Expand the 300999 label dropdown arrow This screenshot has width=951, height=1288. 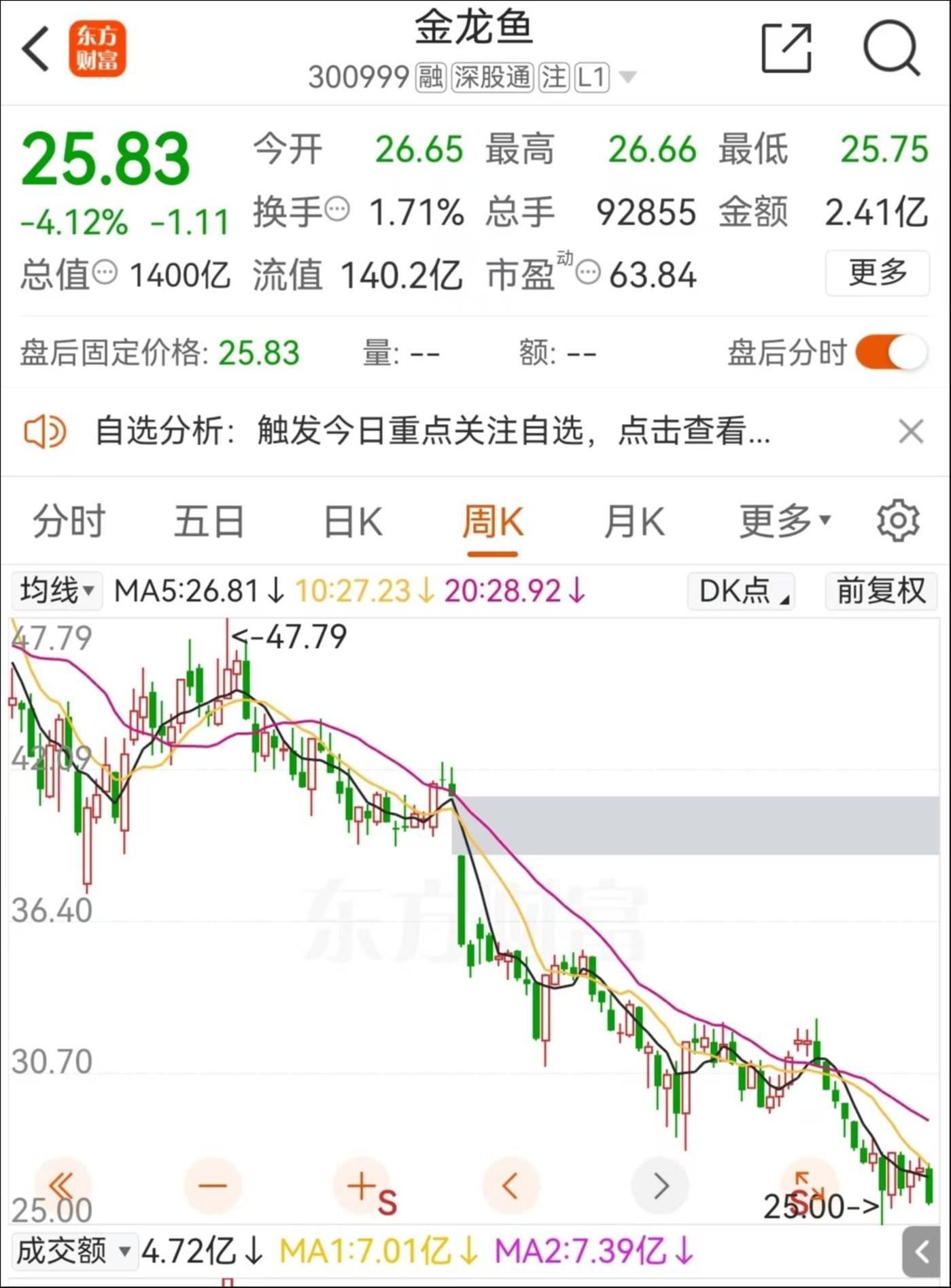[629, 77]
